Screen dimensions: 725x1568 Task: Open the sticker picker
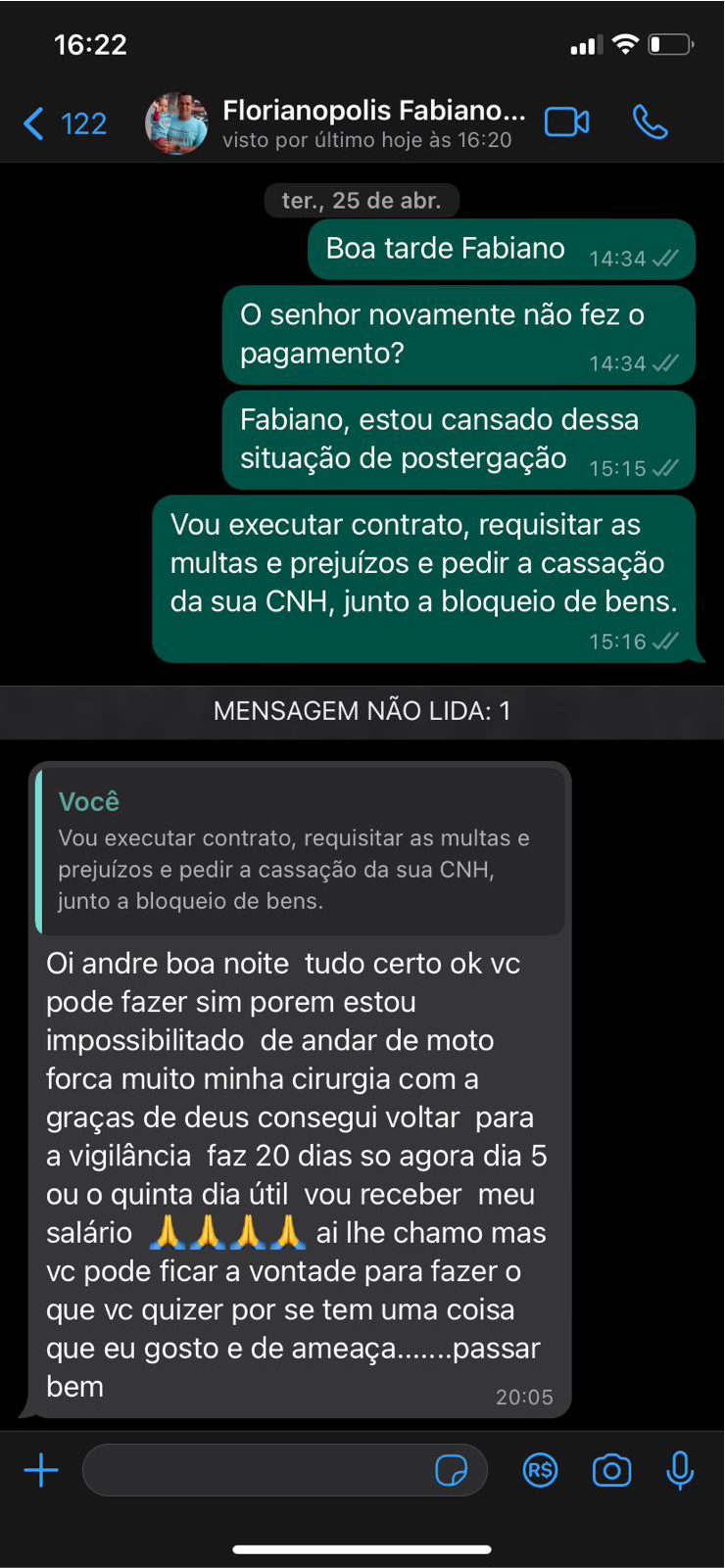451,1470
